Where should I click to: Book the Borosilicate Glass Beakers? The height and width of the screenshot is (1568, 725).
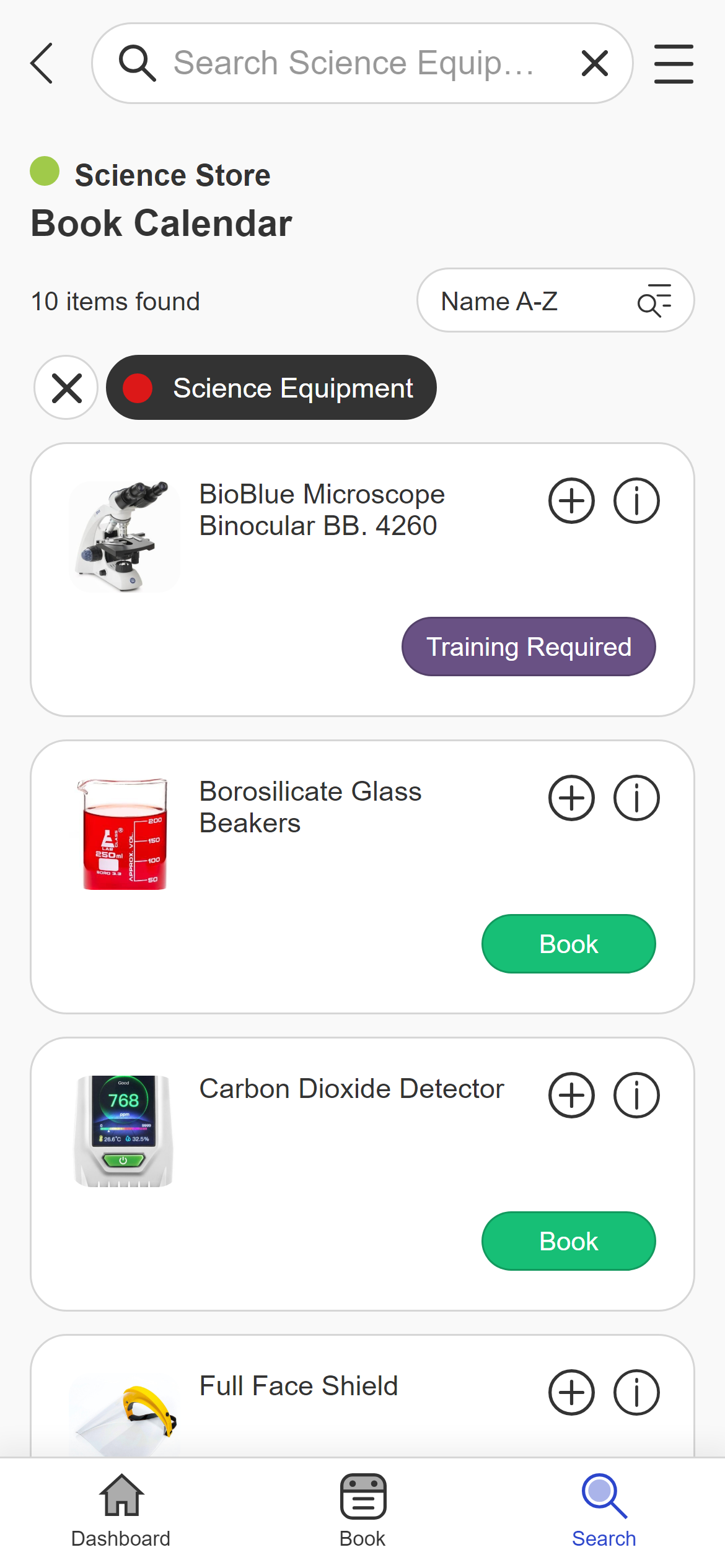pyautogui.click(x=568, y=944)
